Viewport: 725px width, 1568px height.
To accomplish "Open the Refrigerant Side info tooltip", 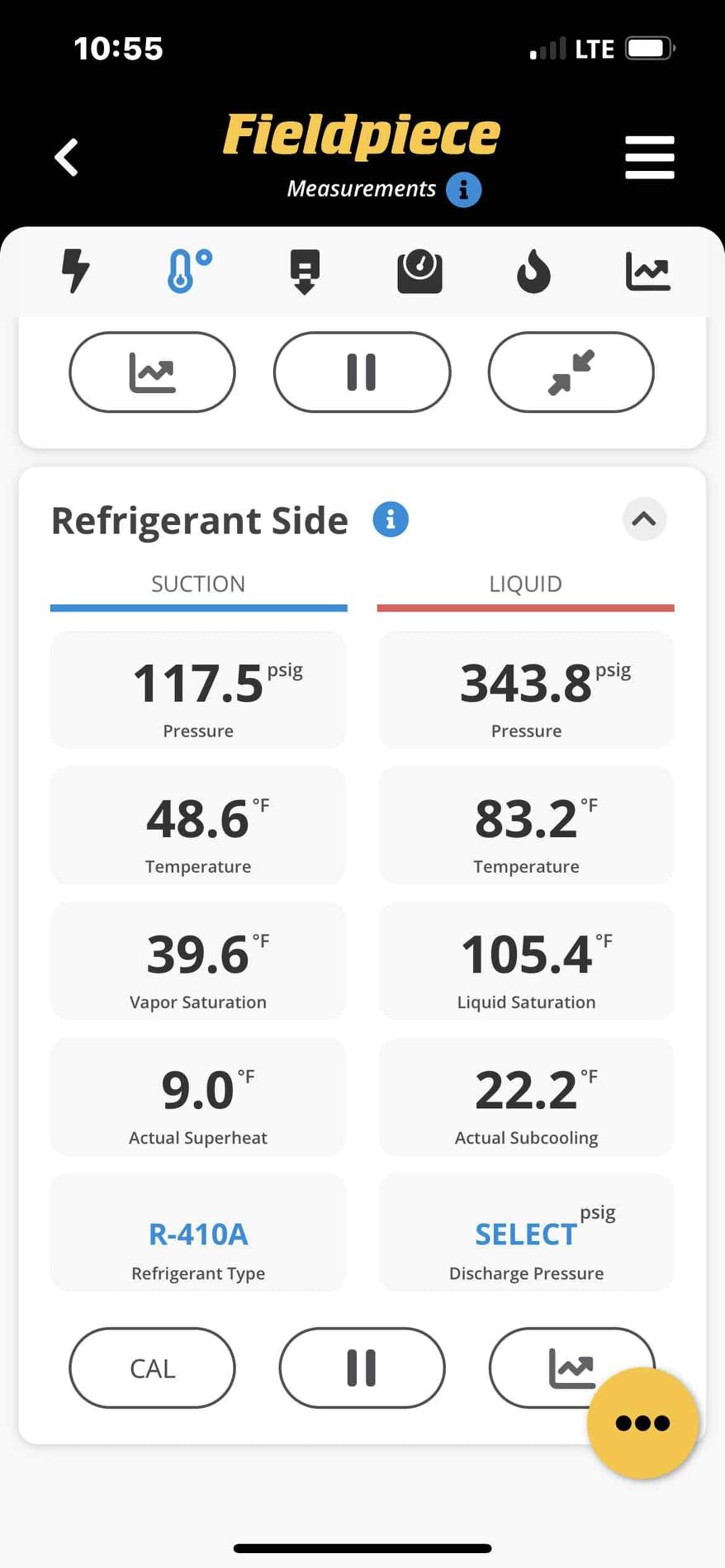I will 391,519.
